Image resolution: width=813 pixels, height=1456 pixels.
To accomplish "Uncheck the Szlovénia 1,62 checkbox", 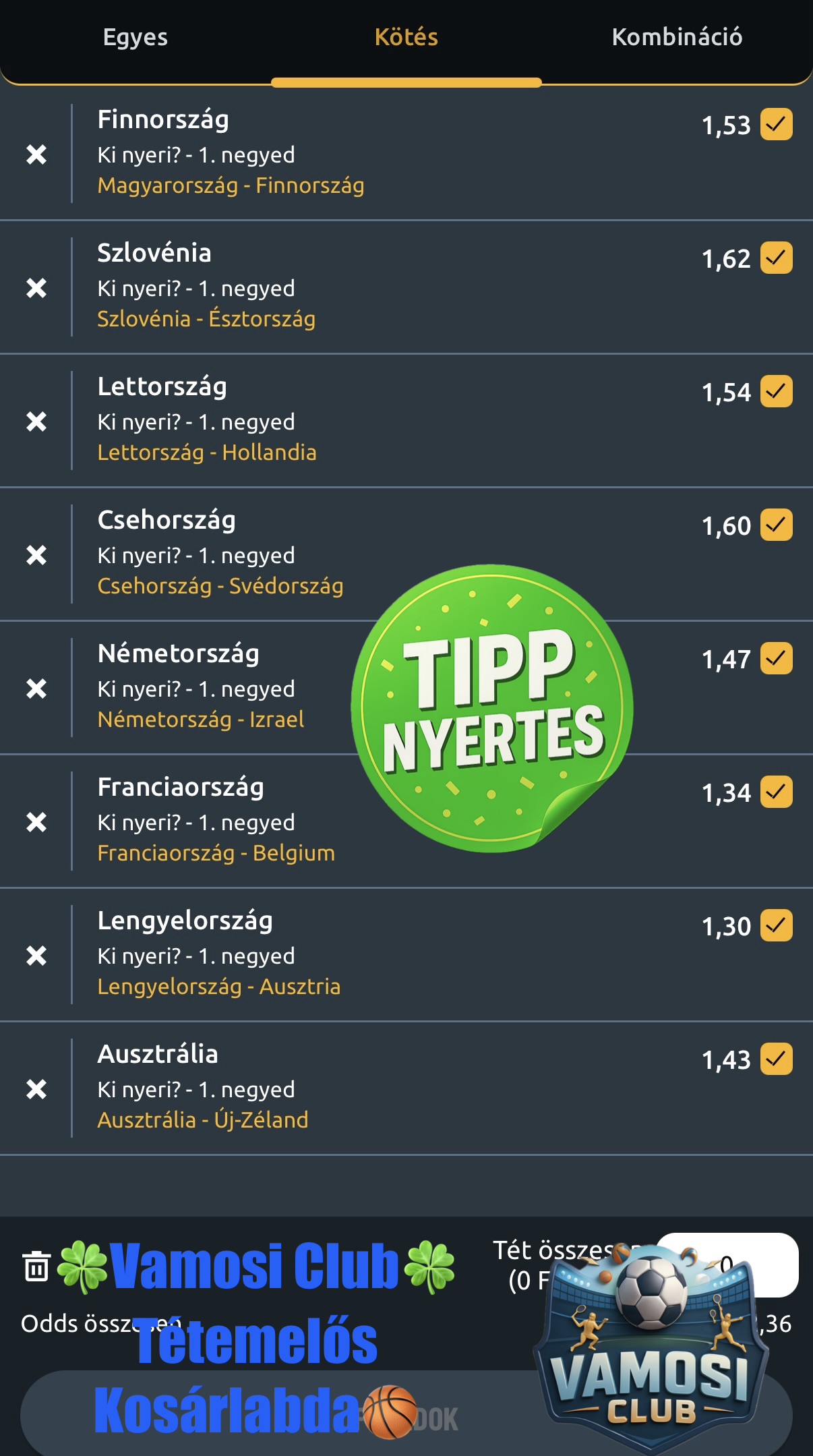I will pos(776,258).
